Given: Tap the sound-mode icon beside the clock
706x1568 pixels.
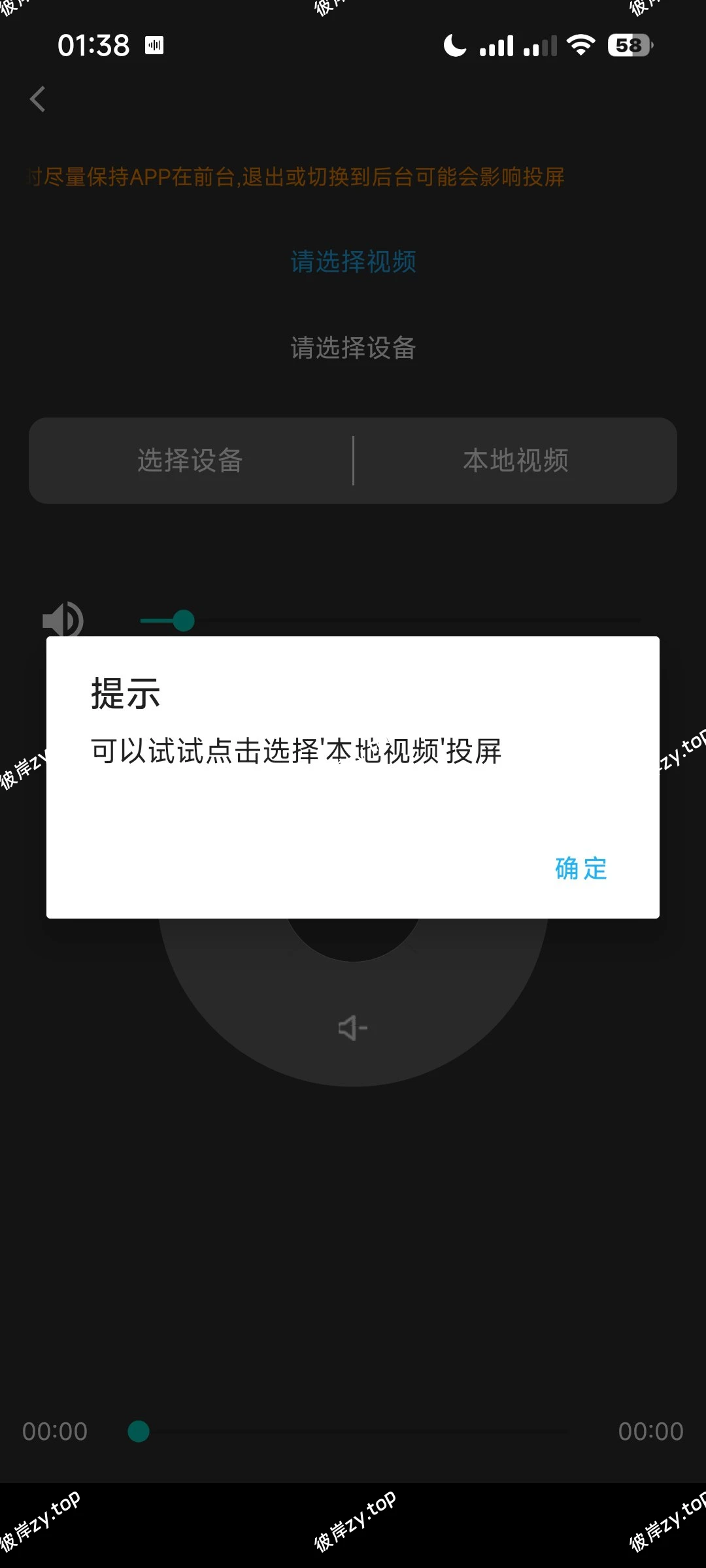Looking at the screenshot, I should (x=154, y=45).
